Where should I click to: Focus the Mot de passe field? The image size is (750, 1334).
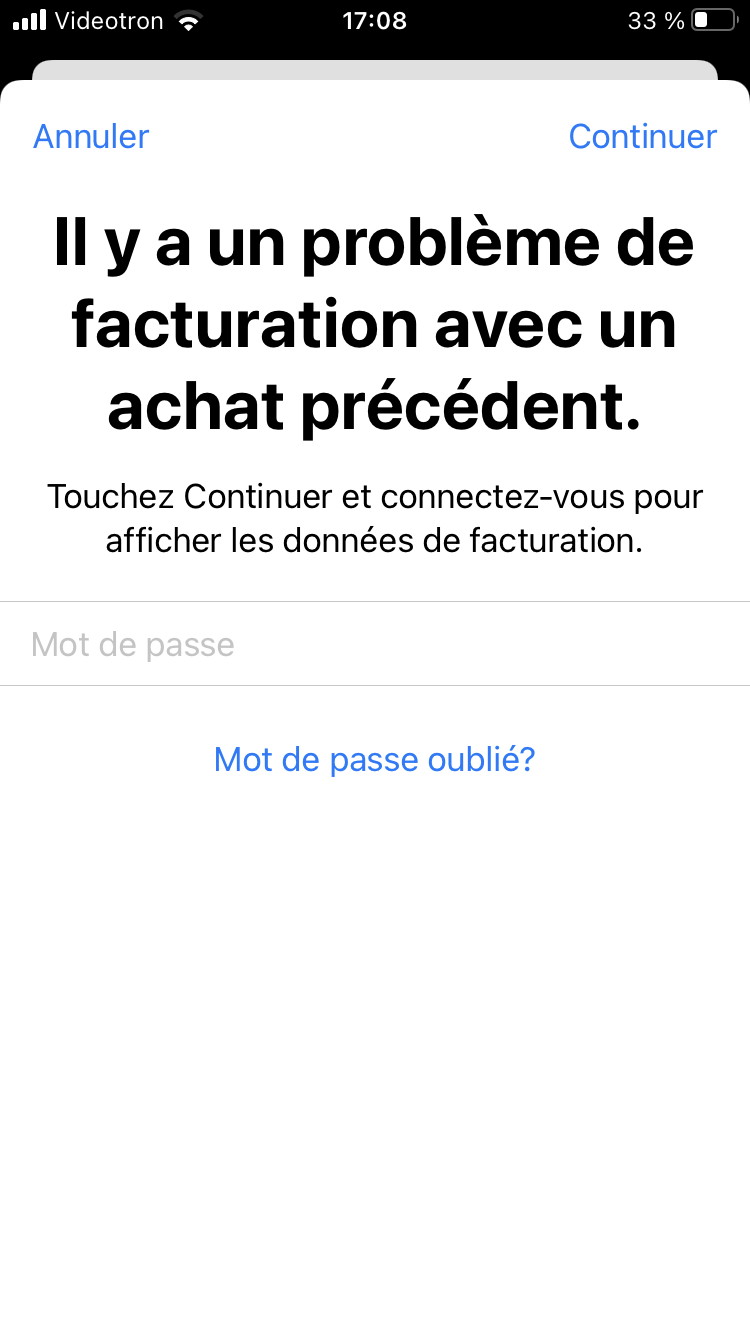coord(375,644)
